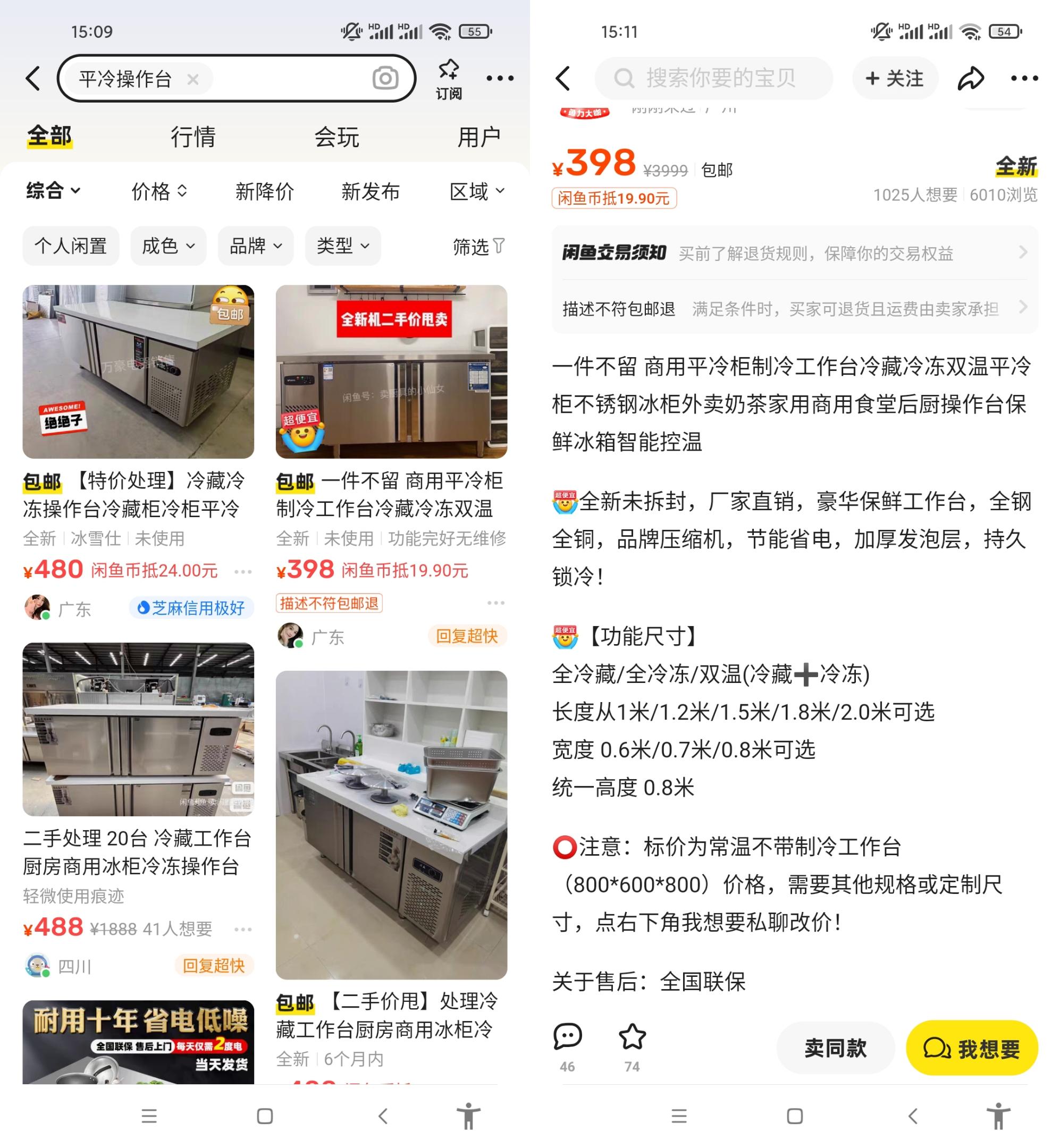Open the 成色 condition dropdown
The image size is (1060, 1148).
[x=167, y=246]
